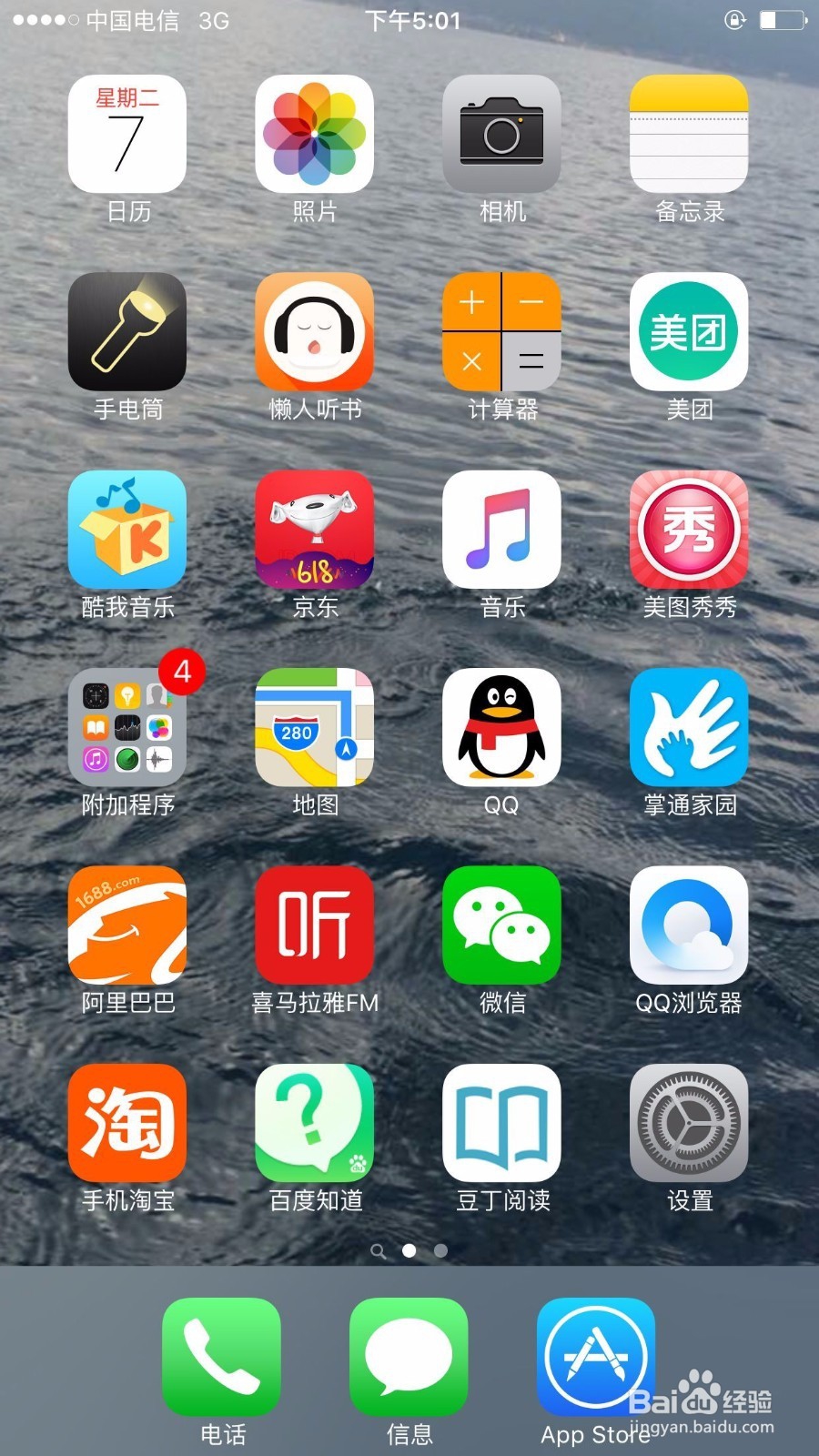Turn on the Flashlight app

[x=127, y=332]
